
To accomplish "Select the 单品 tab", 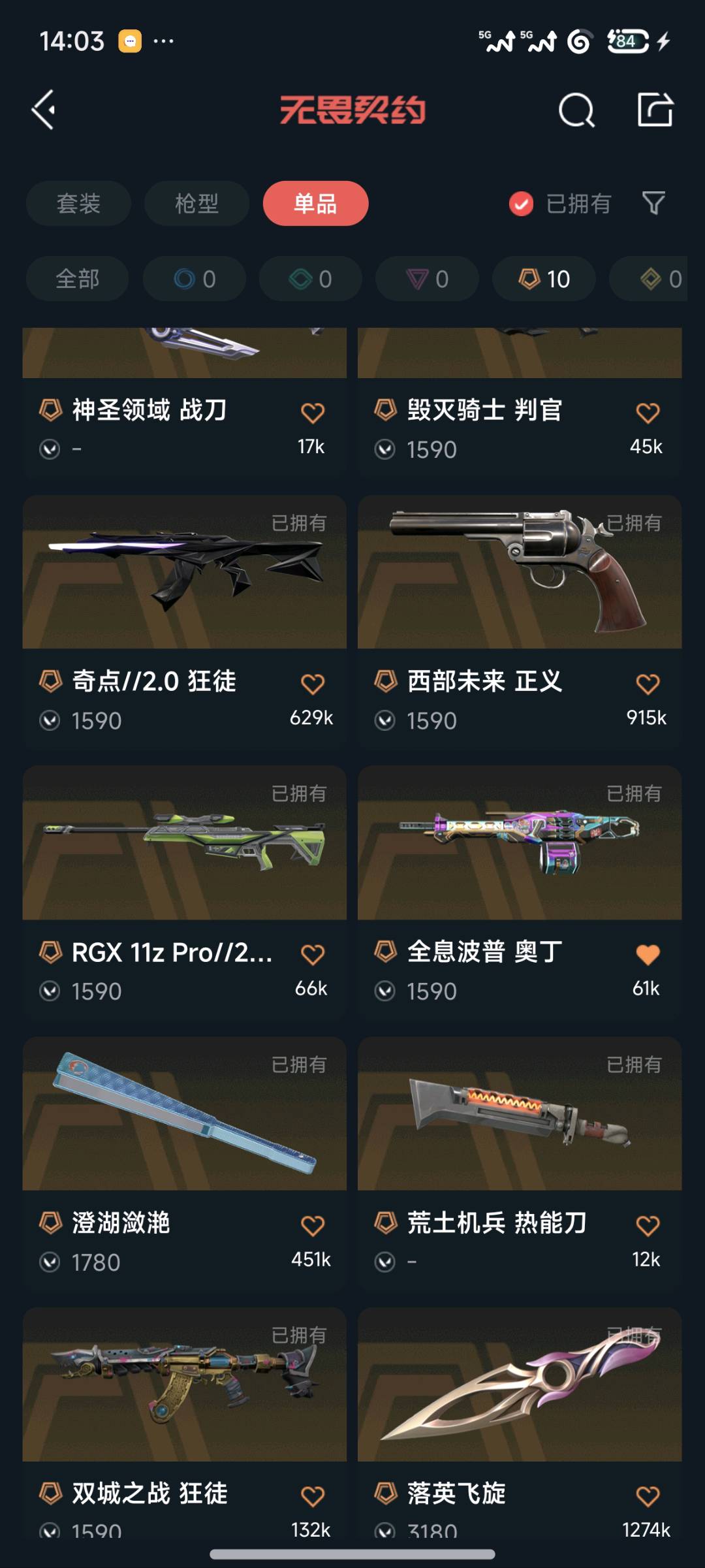I will pyautogui.click(x=315, y=204).
